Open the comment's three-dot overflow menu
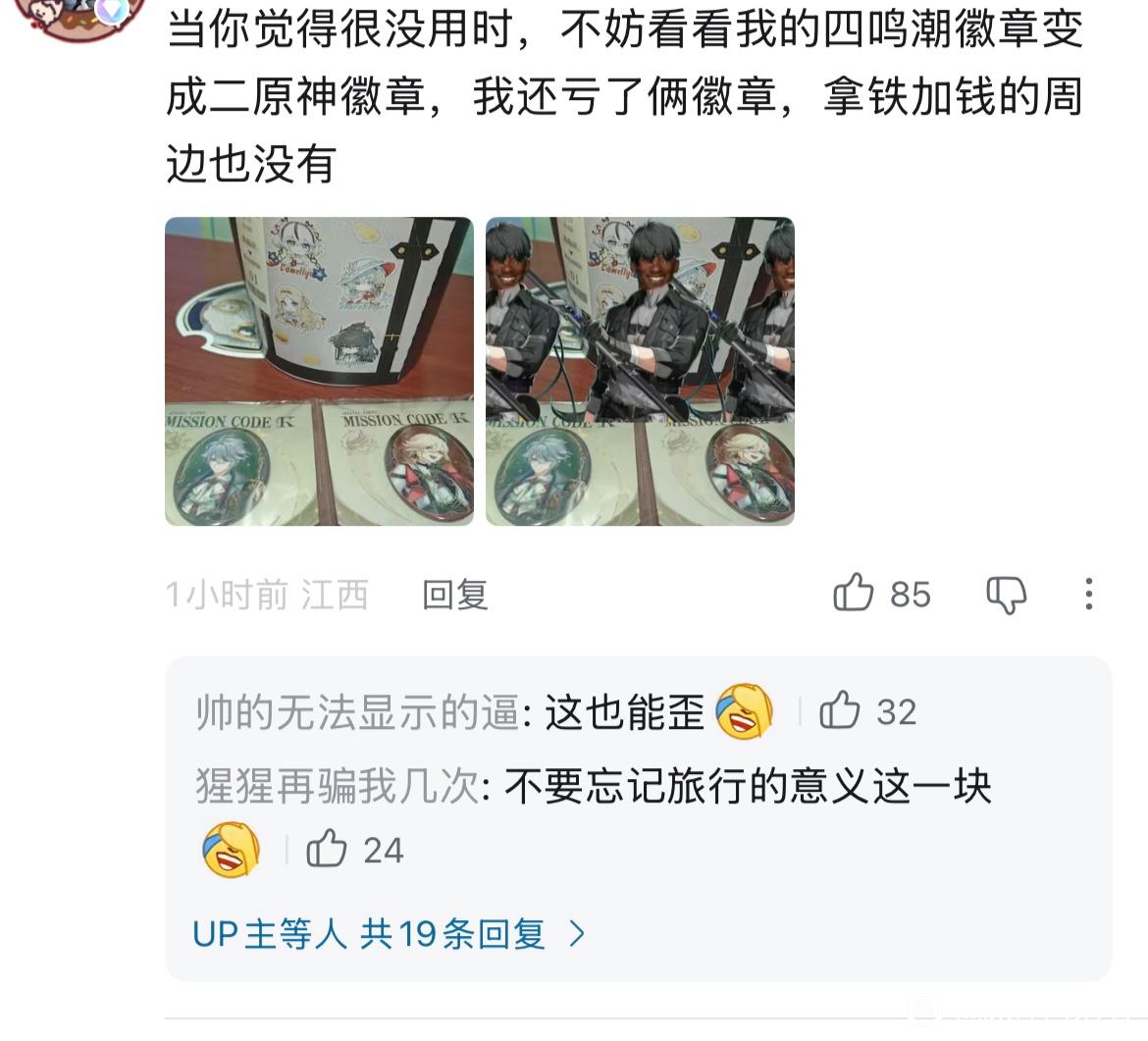The width and height of the screenshot is (1148, 1041). (1089, 594)
